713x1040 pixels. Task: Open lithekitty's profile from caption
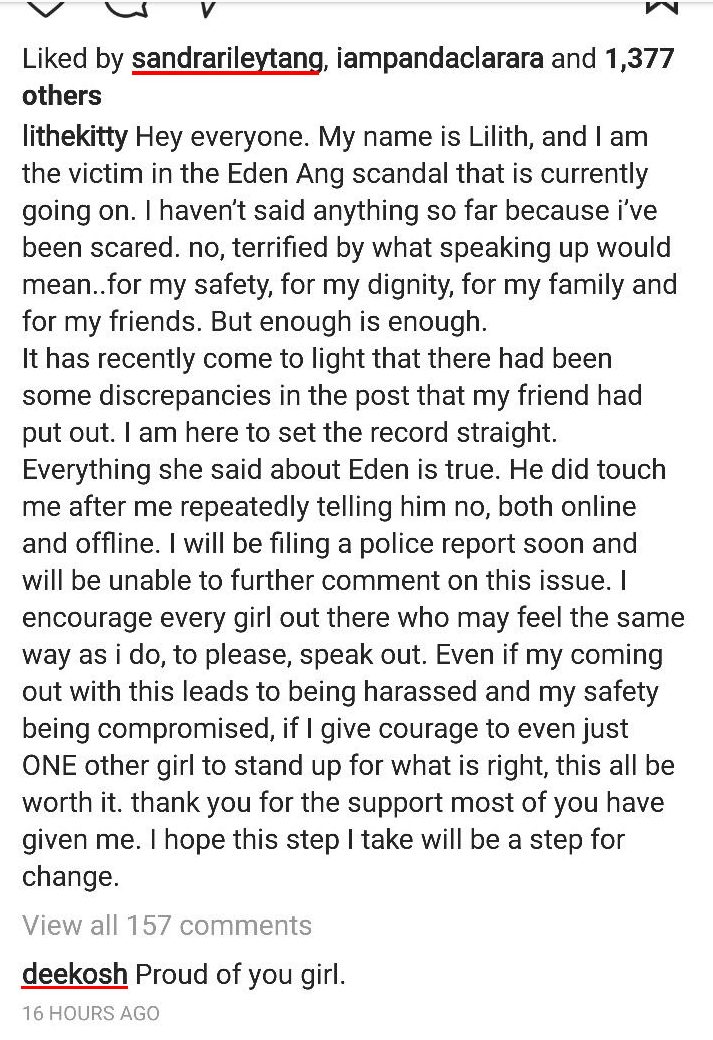75,135
